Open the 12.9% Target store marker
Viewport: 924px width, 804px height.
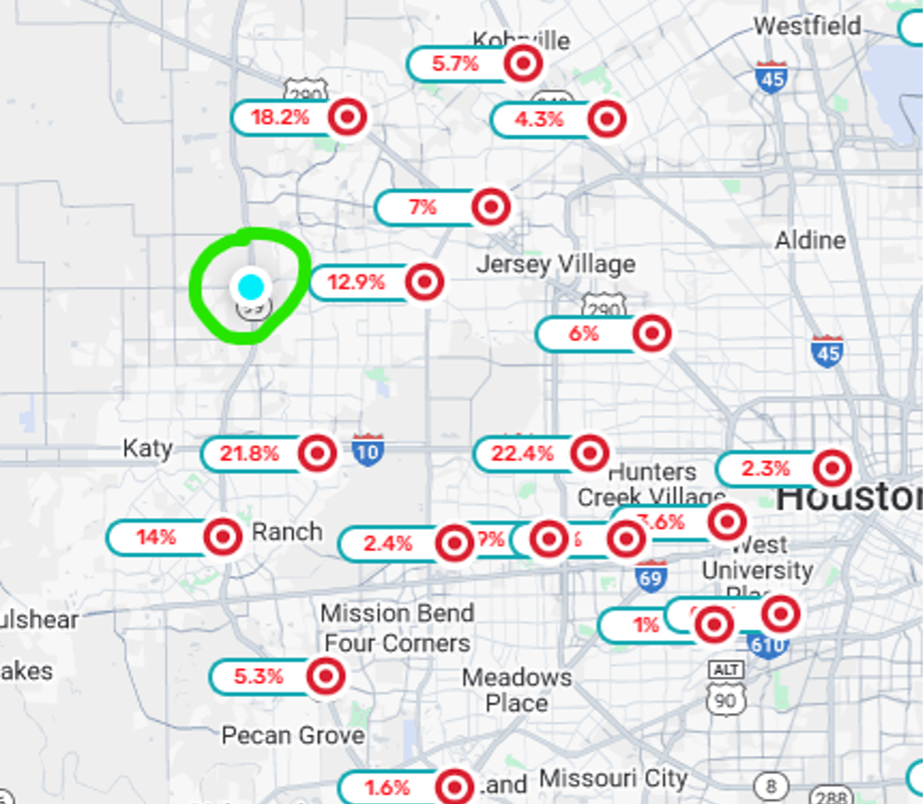coord(425,283)
